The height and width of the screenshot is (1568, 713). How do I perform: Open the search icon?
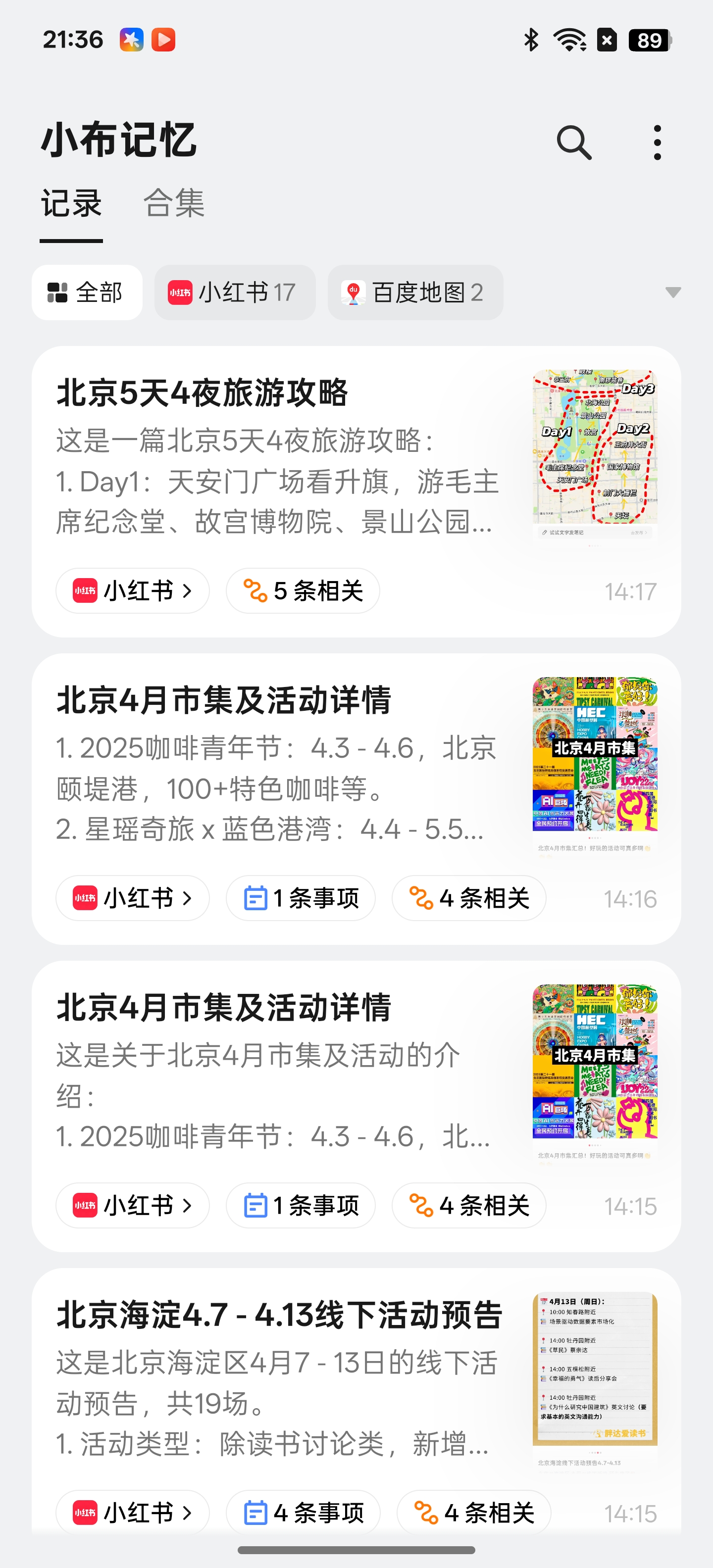(x=573, y=143)
